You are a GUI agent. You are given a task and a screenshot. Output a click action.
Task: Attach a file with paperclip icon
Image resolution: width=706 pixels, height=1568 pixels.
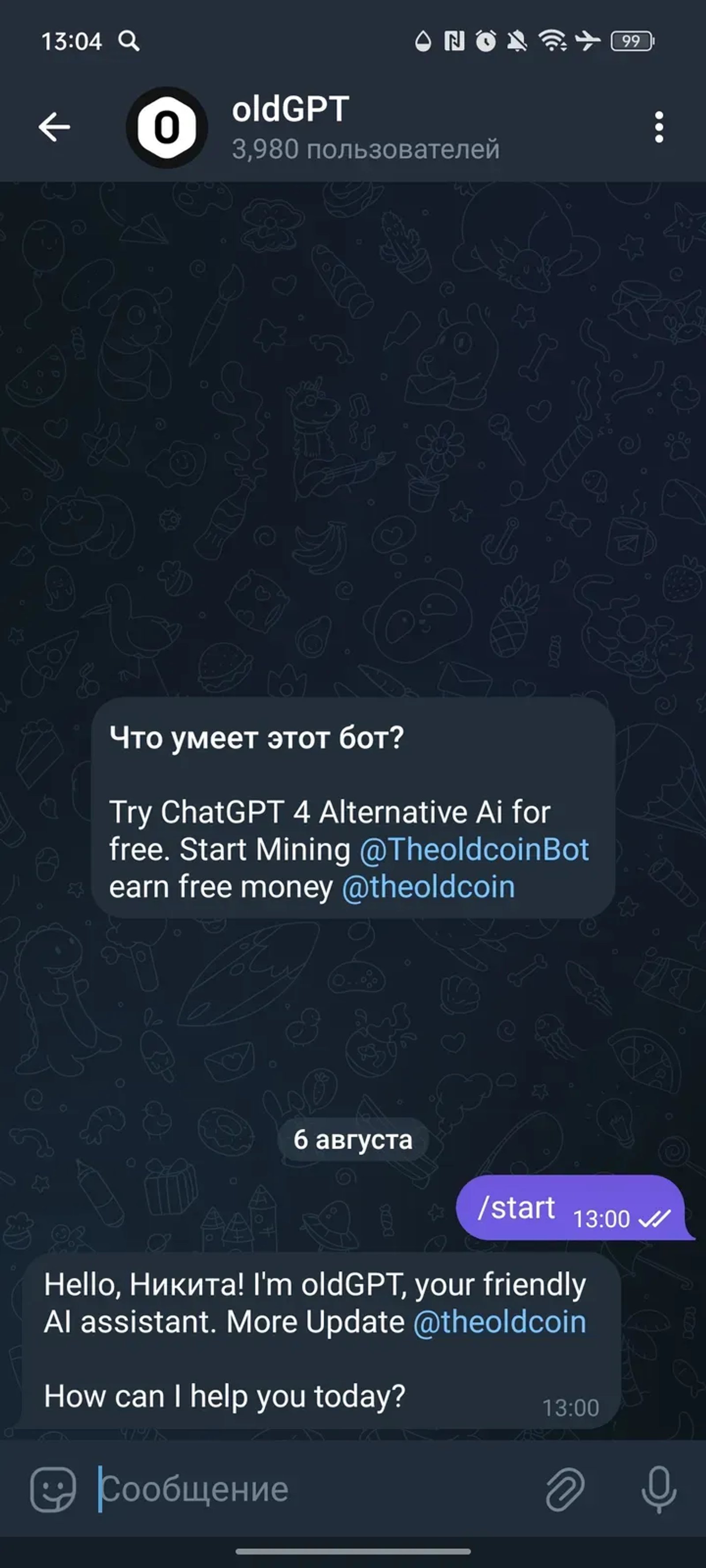click(x=565, y=1490)
